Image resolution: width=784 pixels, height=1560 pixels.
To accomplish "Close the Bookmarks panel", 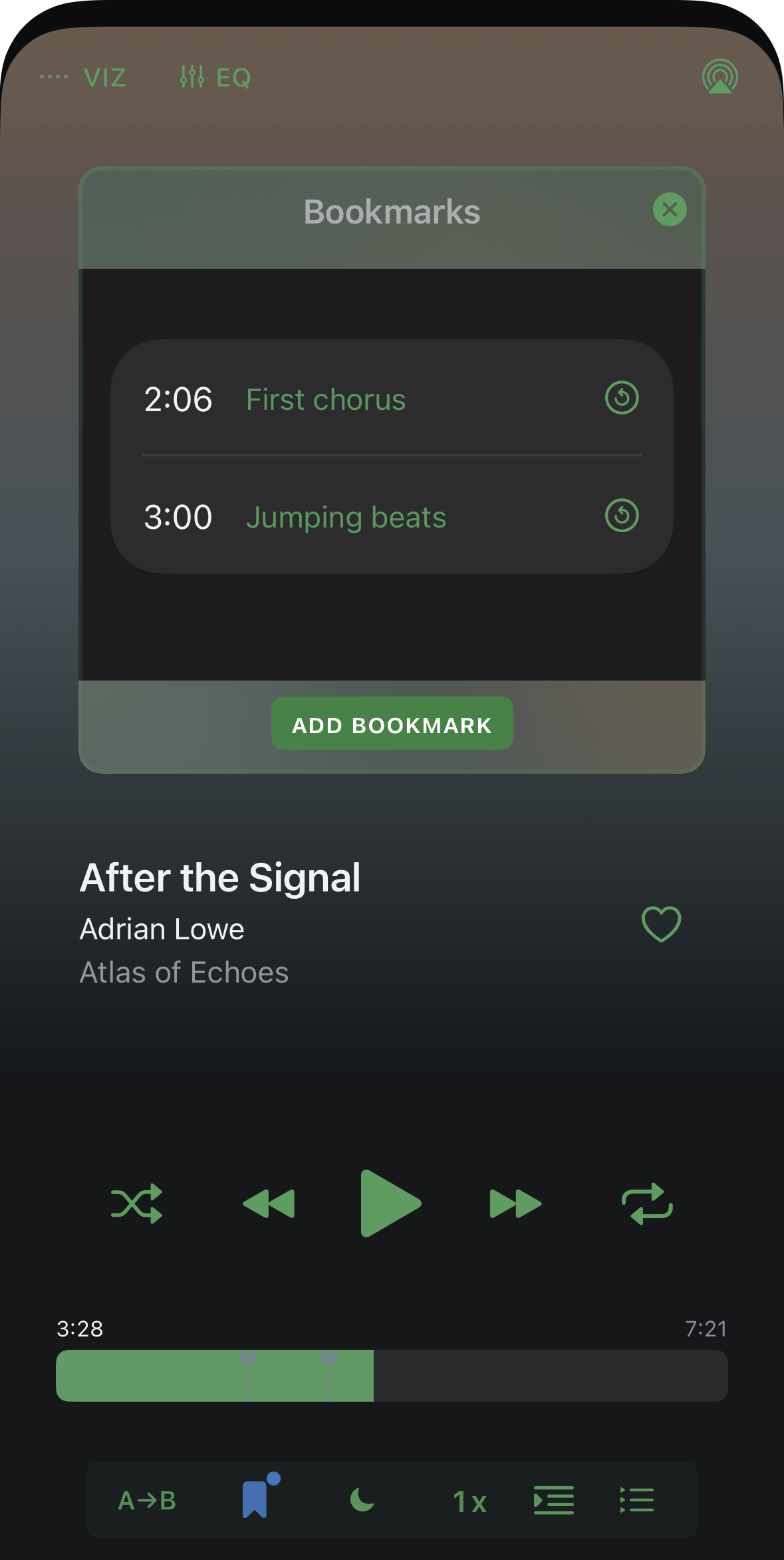I will pyautogui.click(x=670, y=210).
